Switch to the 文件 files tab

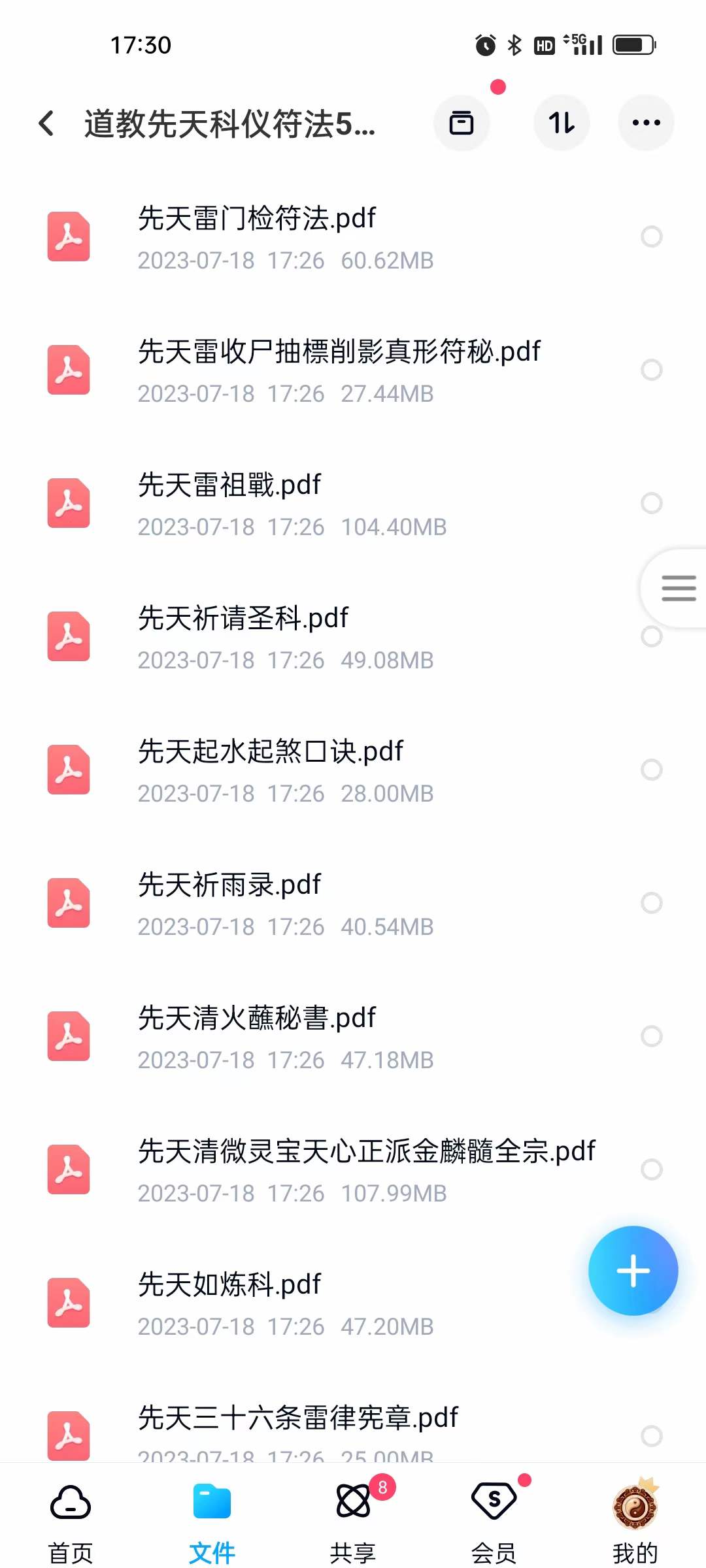pyautogui.click(x=210, y=1501)
